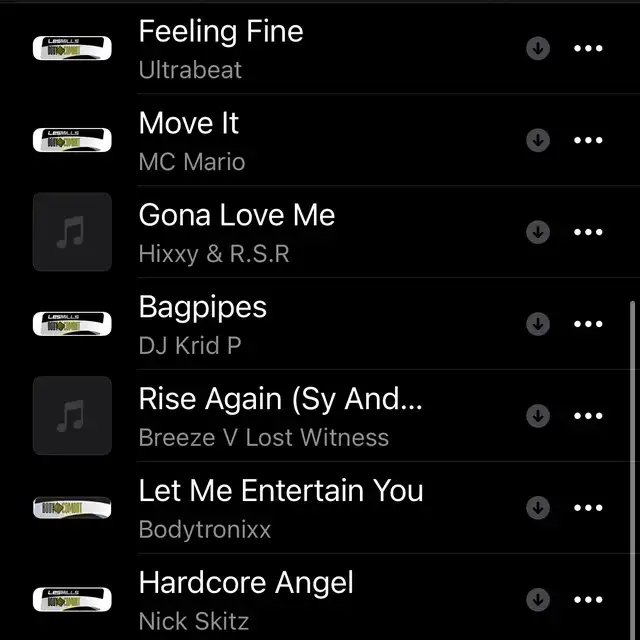Open more options for Feeling Fine
The height and width of the screenshot is (640, 640).
588,48
